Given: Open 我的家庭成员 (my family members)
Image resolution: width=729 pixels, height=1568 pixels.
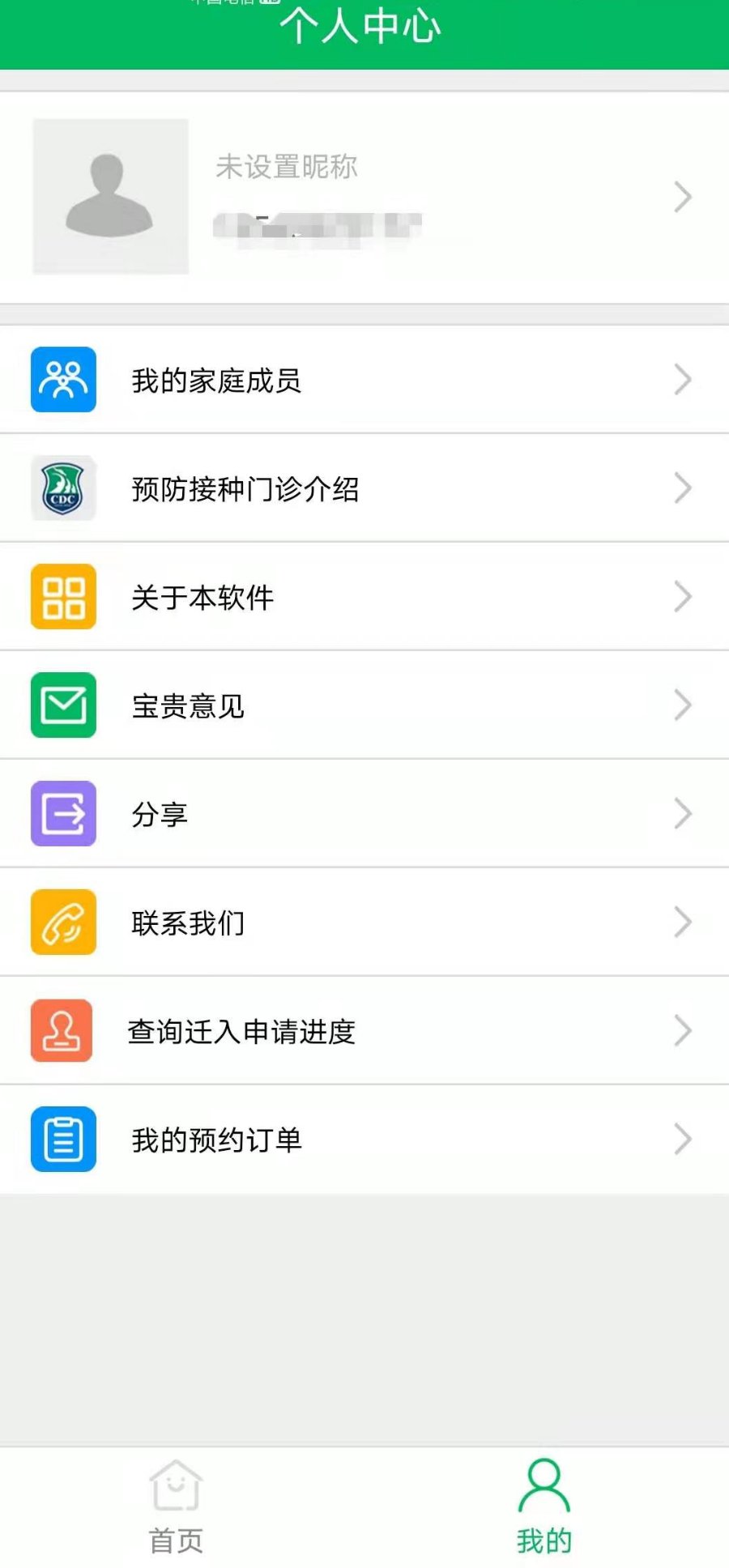Looking at the screenshot, I should click(364, 380).
